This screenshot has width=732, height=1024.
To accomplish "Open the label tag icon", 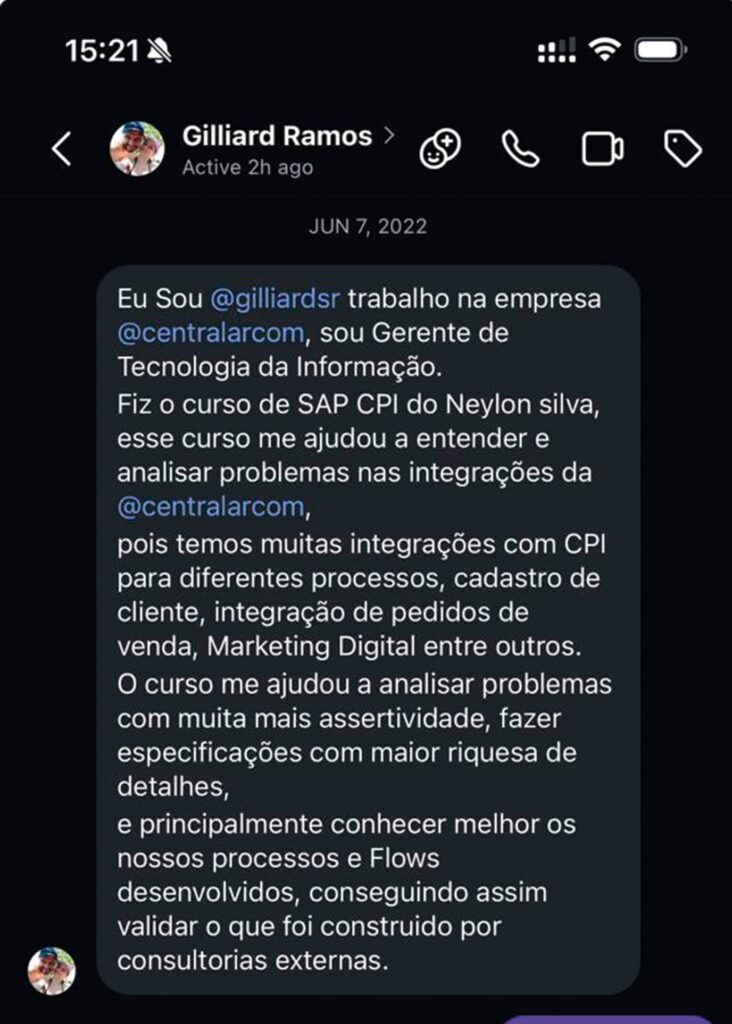I will 683,150.
